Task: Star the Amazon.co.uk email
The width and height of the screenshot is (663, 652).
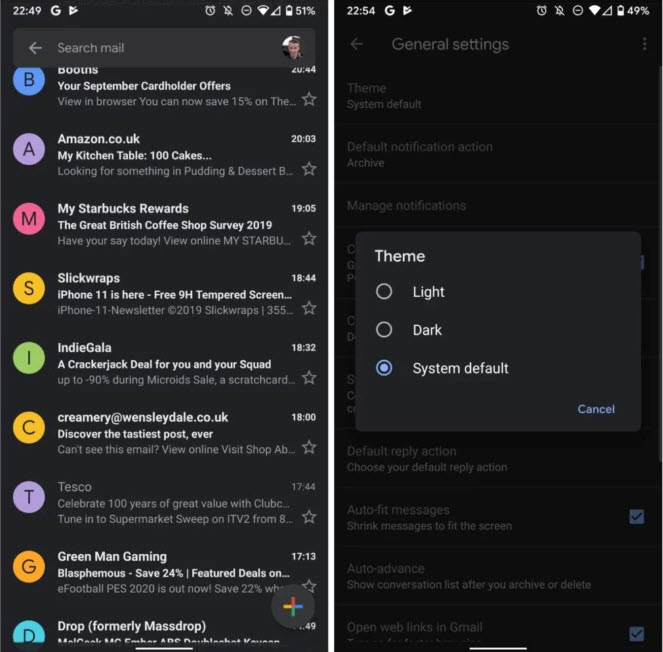Action: click(x=309, y=169)
